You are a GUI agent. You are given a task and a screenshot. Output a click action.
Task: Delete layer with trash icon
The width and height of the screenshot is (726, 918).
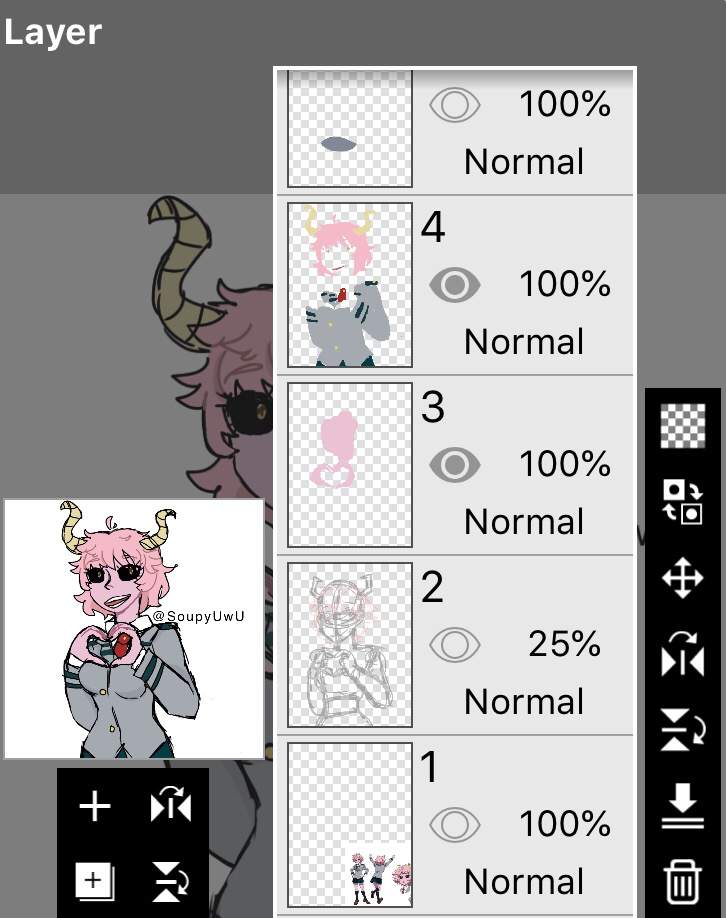(x=683, y=882)
